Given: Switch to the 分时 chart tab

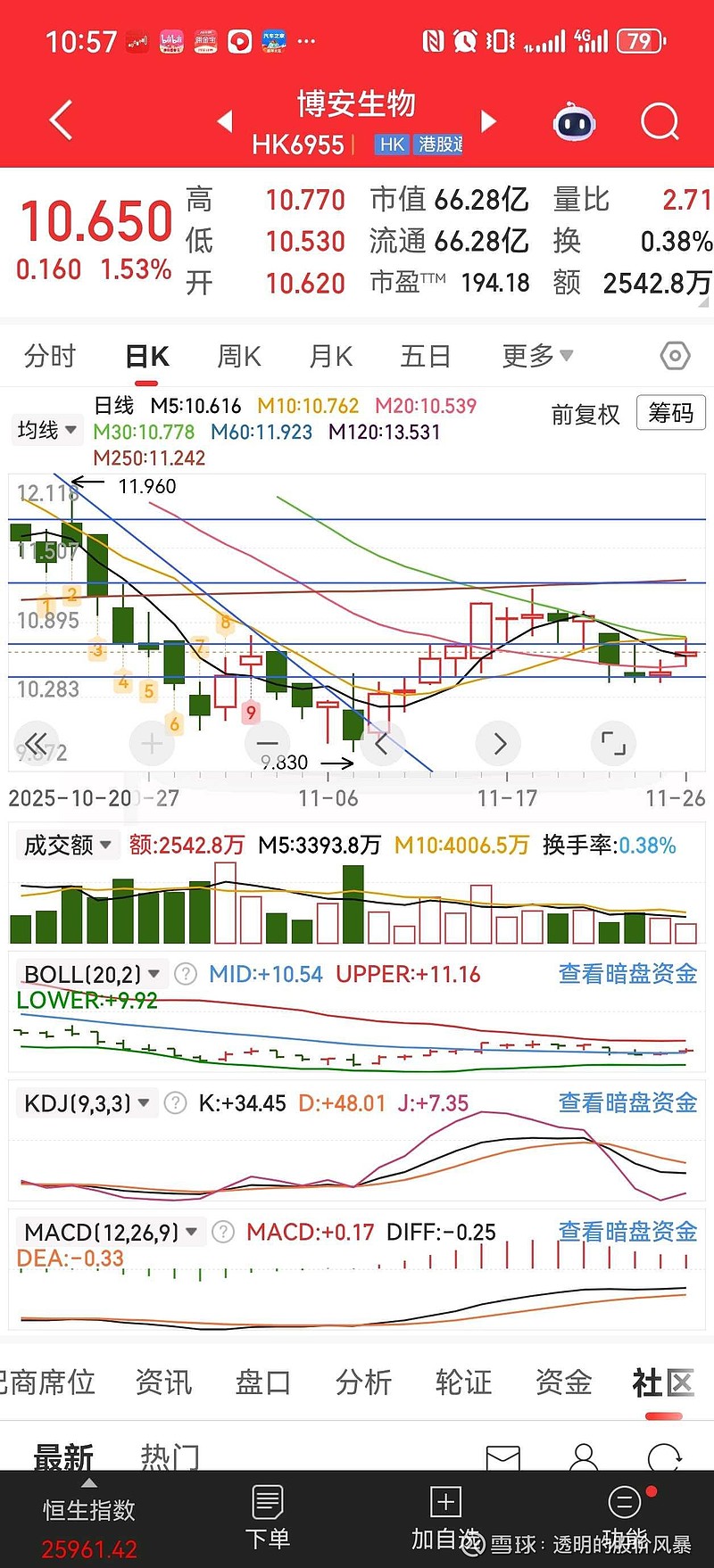Looking at the screenshot, I should 50,357.
